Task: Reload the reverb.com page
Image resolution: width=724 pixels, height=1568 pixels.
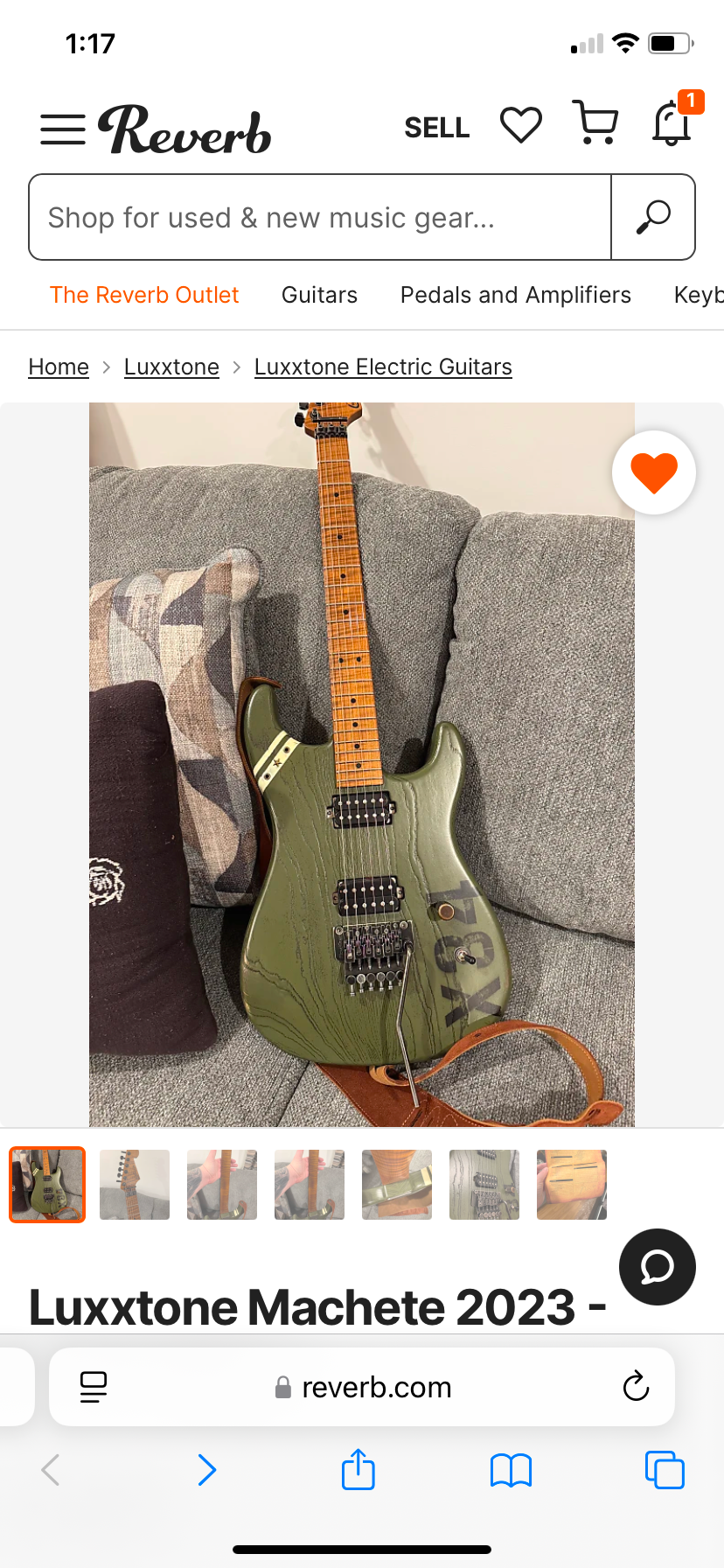Action: [x=636, y=1387]
